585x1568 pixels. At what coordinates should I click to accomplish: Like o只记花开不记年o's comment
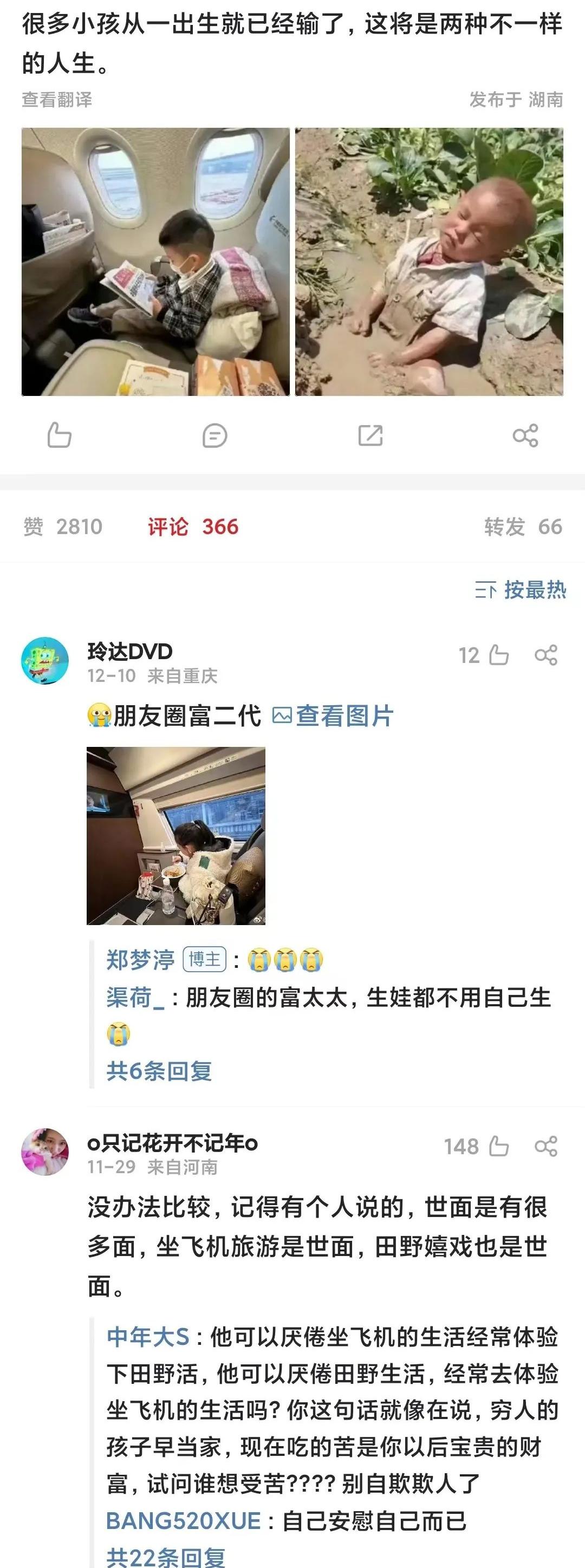click(x=498, y=1146)
